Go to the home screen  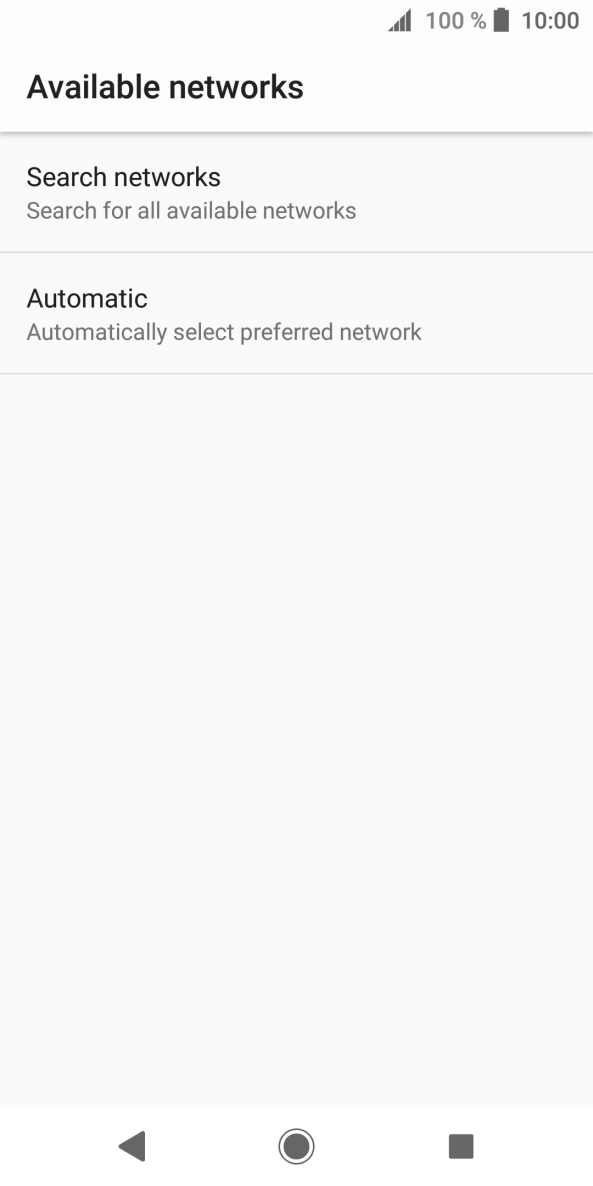point(296,1146)
